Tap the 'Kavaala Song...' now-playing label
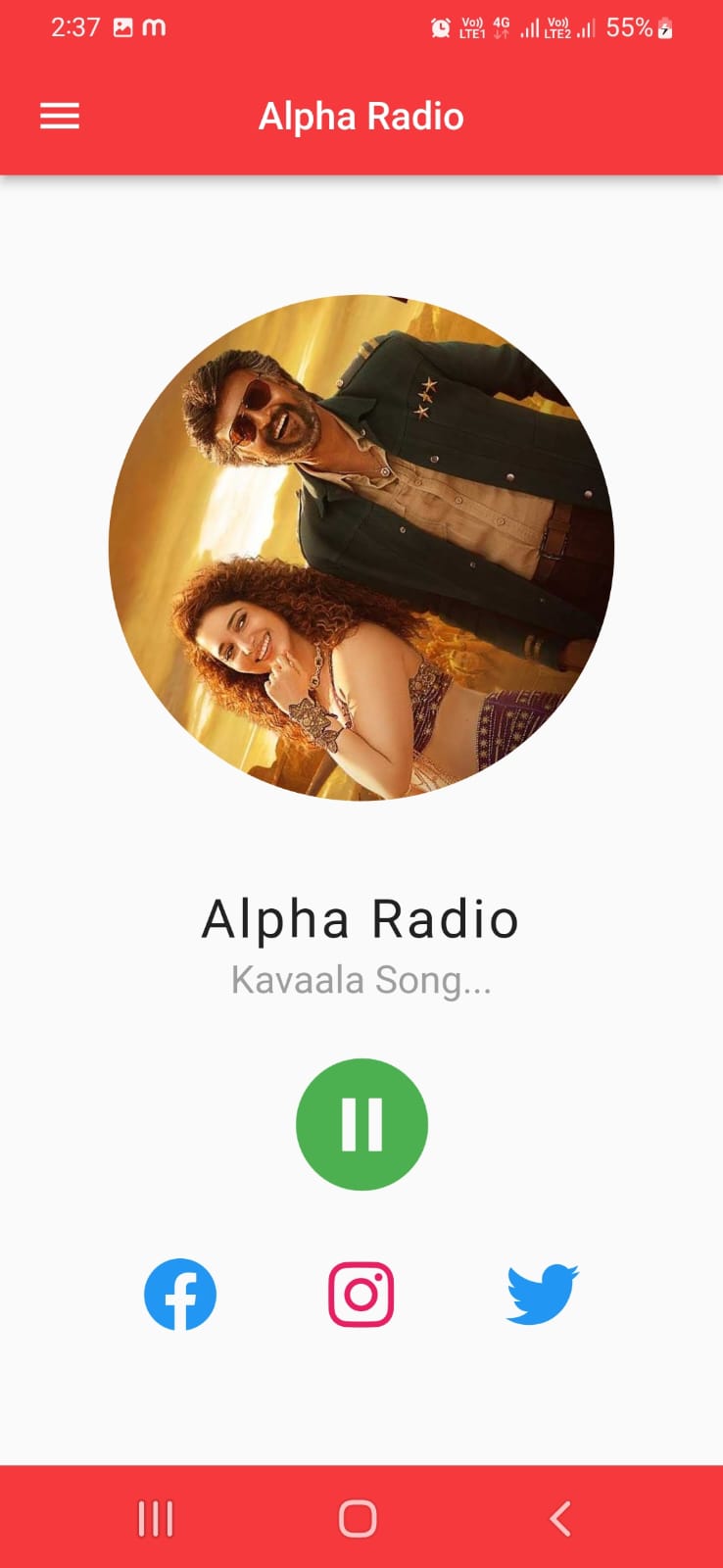This screenshot has height=1568, width=723. tap(361, 979)
